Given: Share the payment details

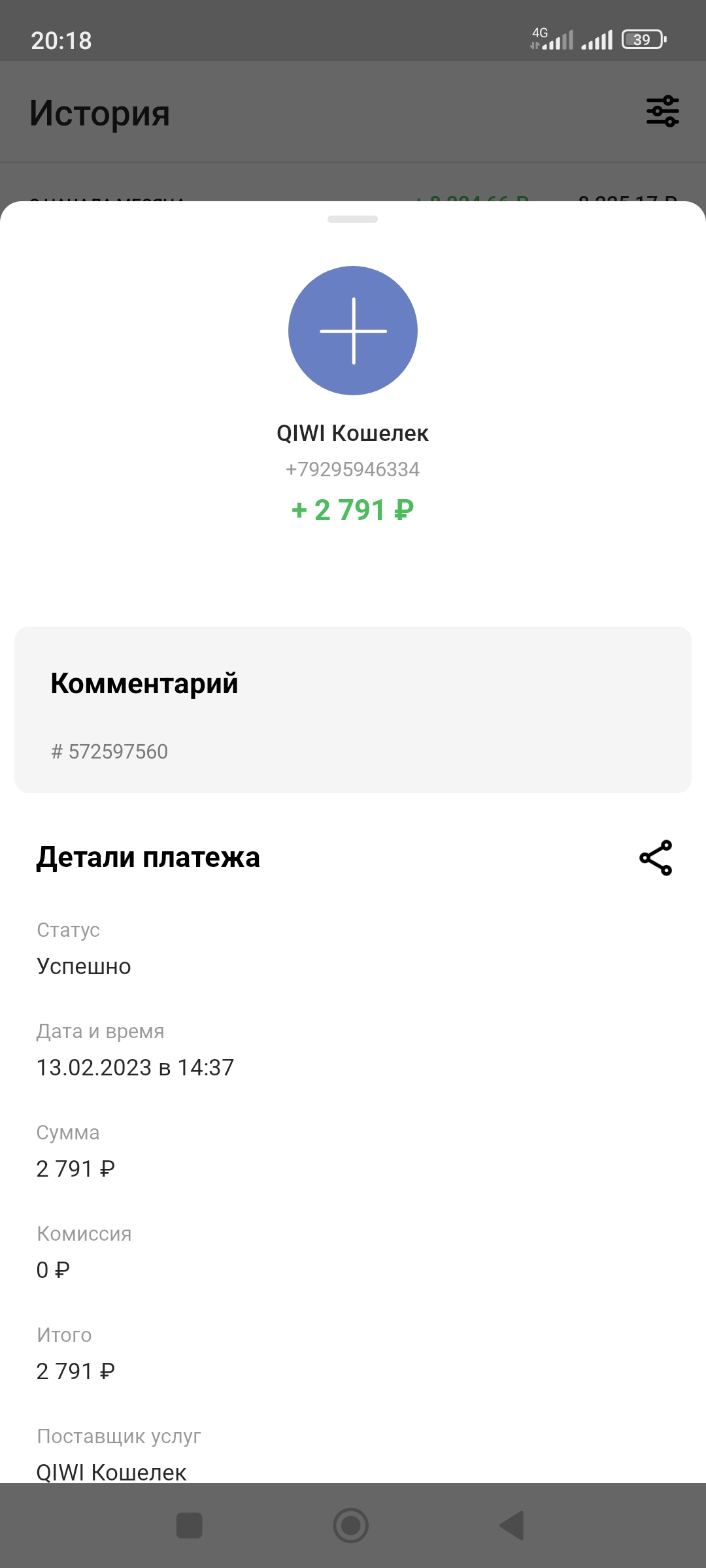Looking at the screenshot, I should pyautogui.click(x=656, y=858).
